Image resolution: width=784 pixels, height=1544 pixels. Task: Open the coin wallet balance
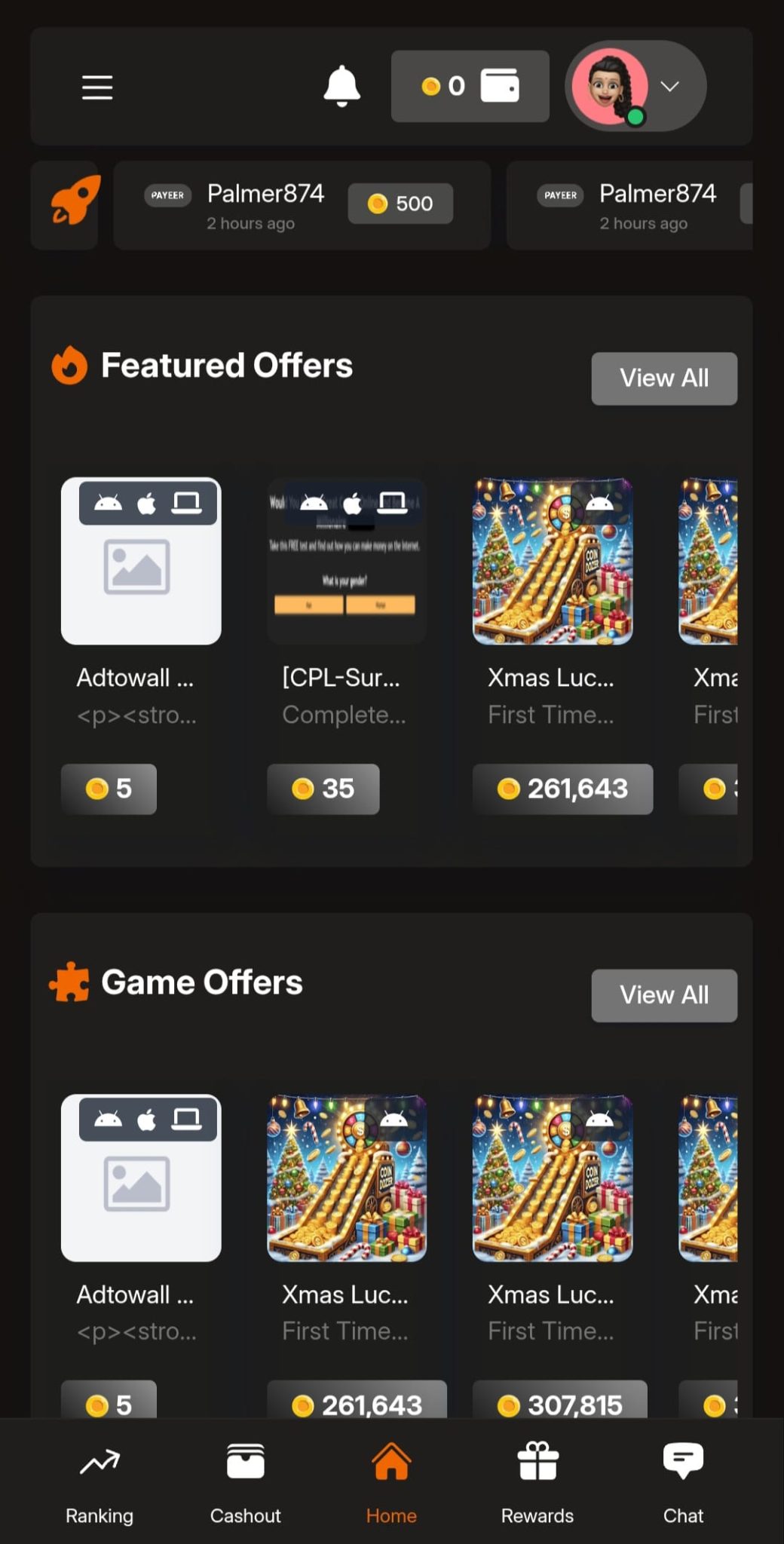470,86
